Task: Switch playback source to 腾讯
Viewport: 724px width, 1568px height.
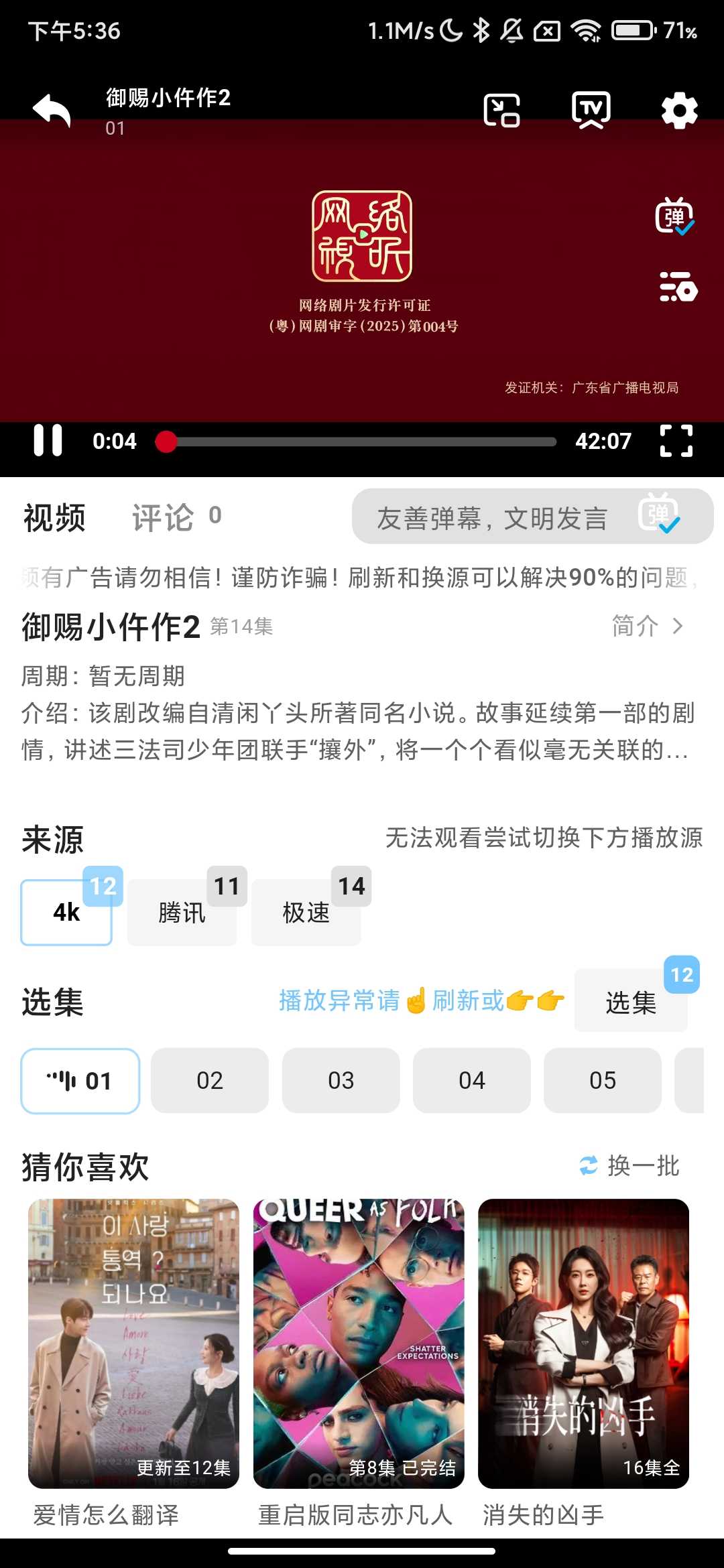Action: 182,911
